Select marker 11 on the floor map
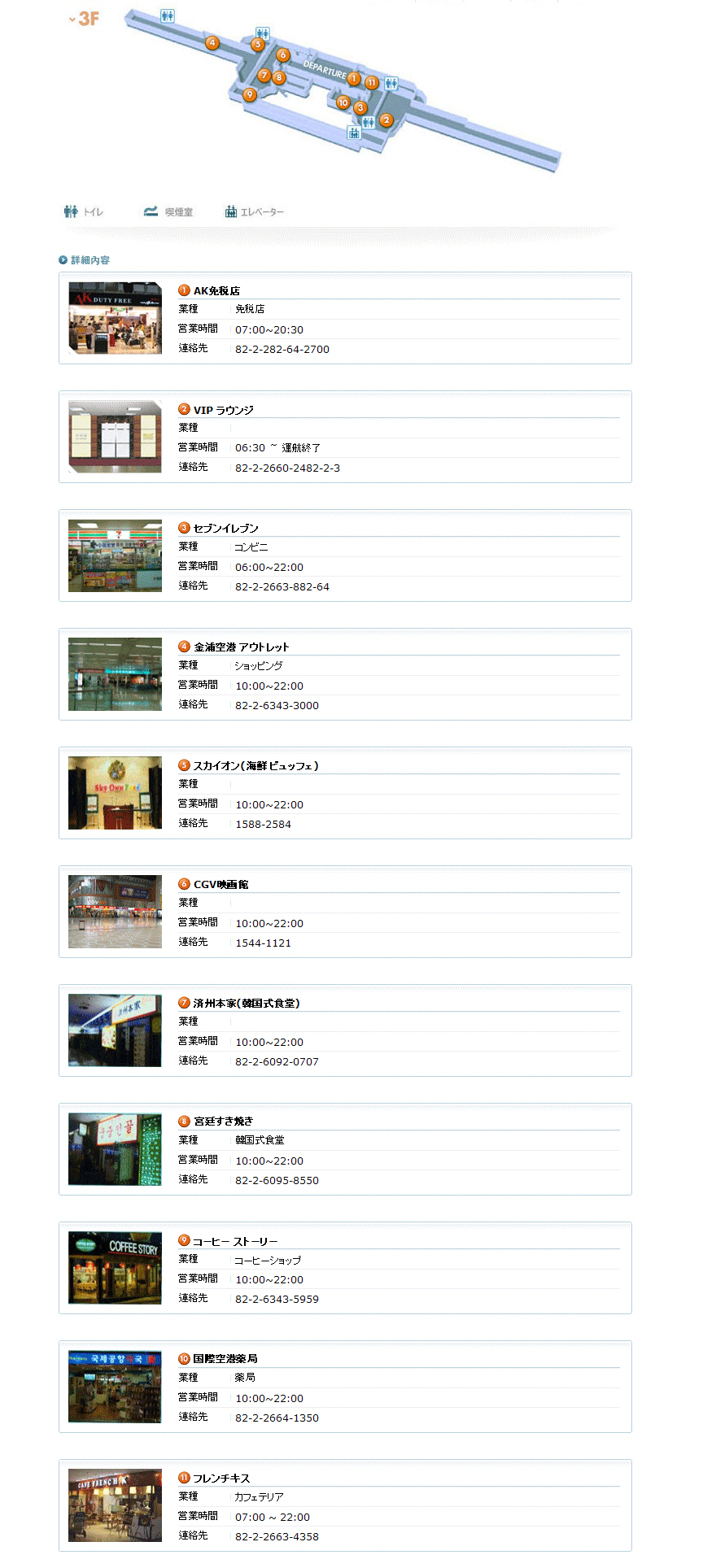The height and width of the screenshot is (1568, 716). tap(372, 82)
